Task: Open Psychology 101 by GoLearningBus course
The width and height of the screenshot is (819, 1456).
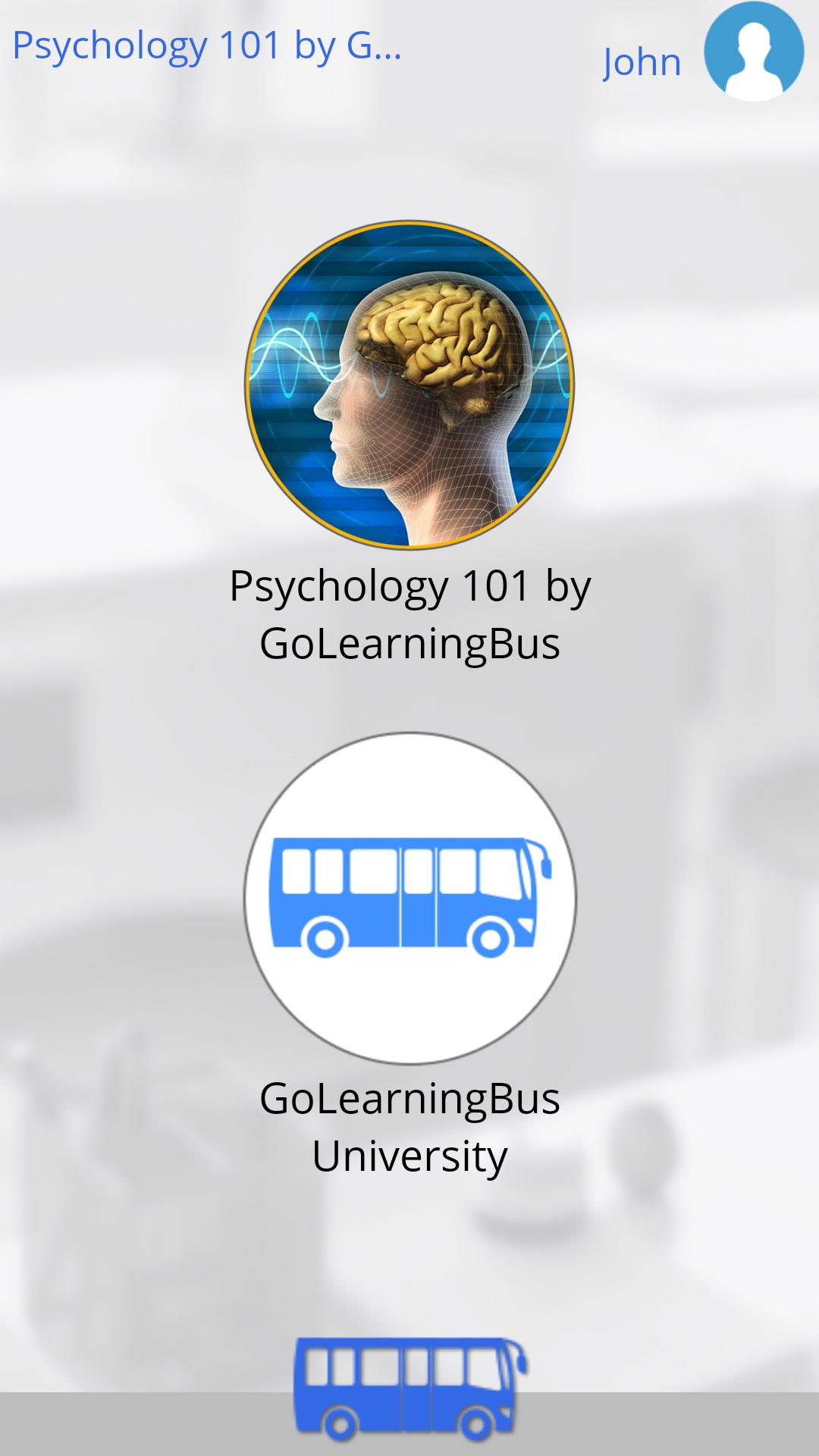Action: (x=409, y=384)
